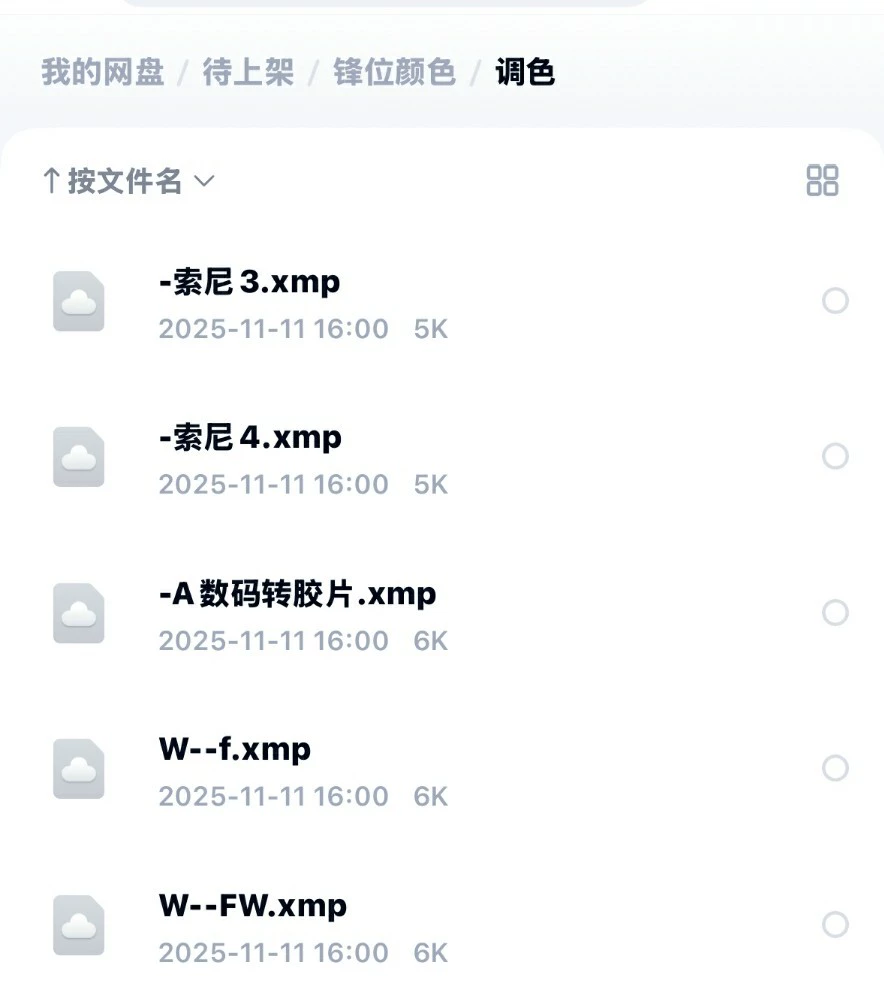884x992 pixels.
Task: Open the 锋位颜色 breadcrumb folder
Action: 394,72
